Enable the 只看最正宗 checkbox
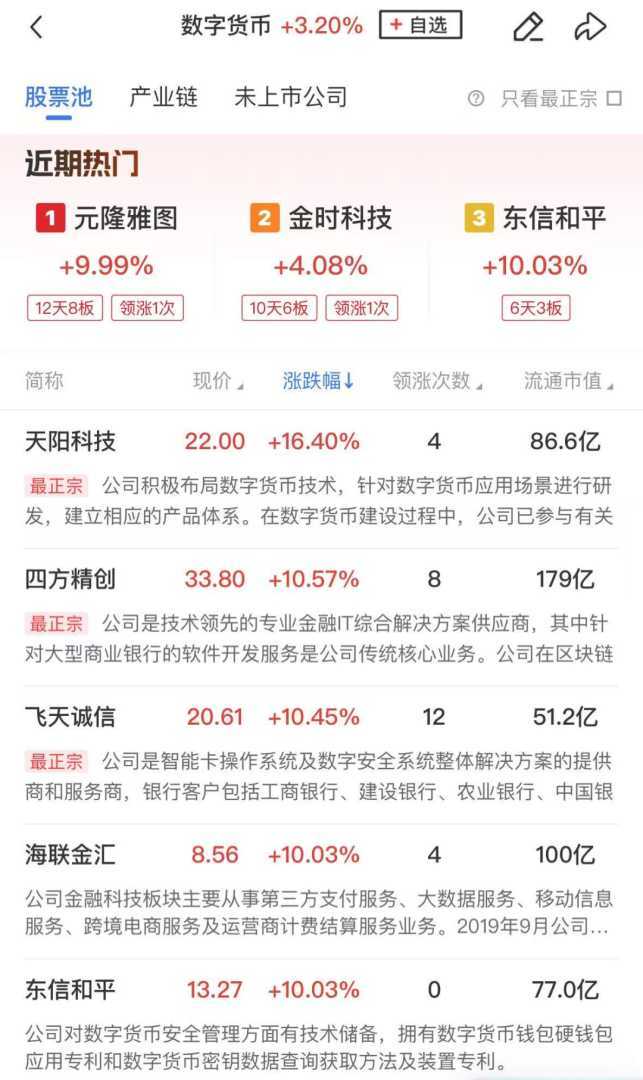 tap(613, 99)
